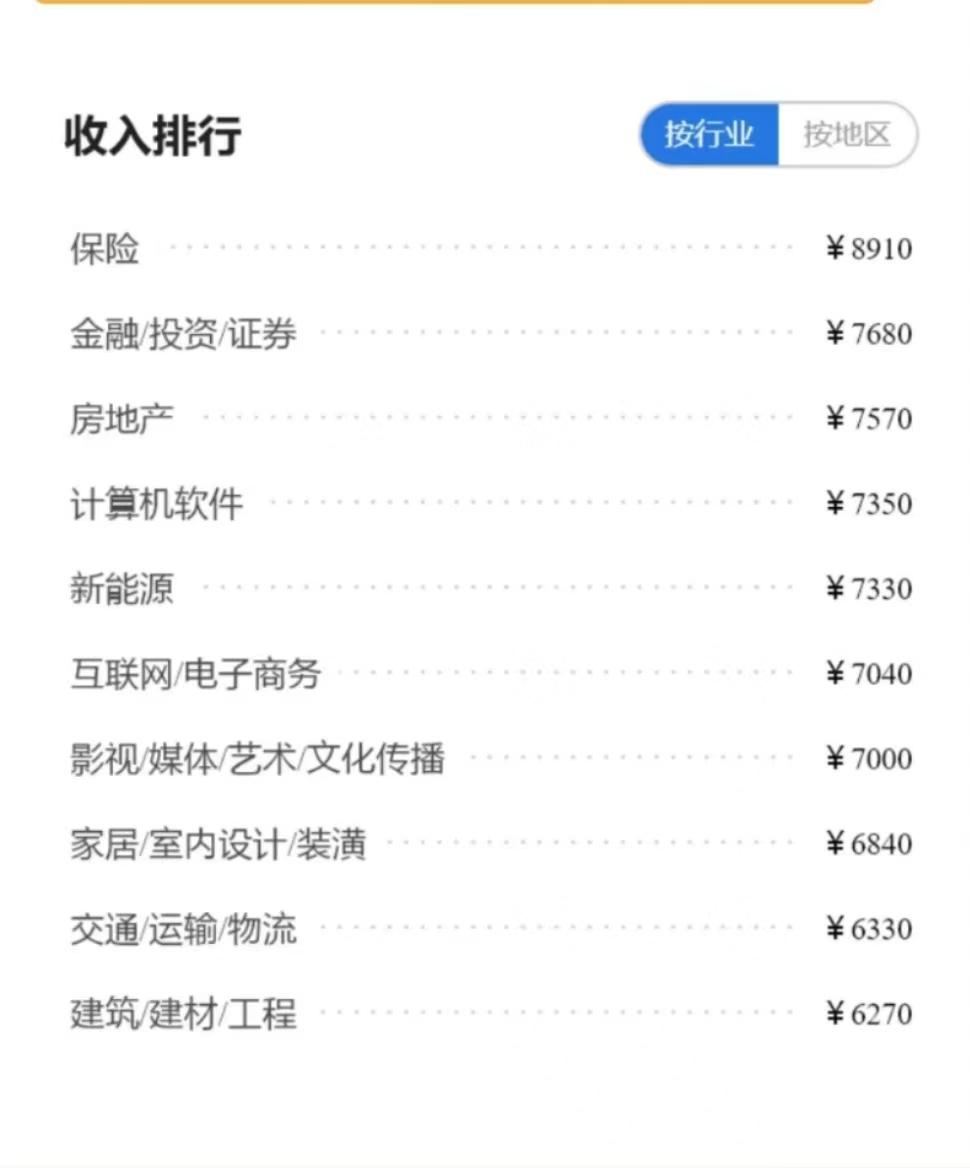Select the 房地产 industry row
Viewport: 970px width, 1168px height.
click(122, 419)
